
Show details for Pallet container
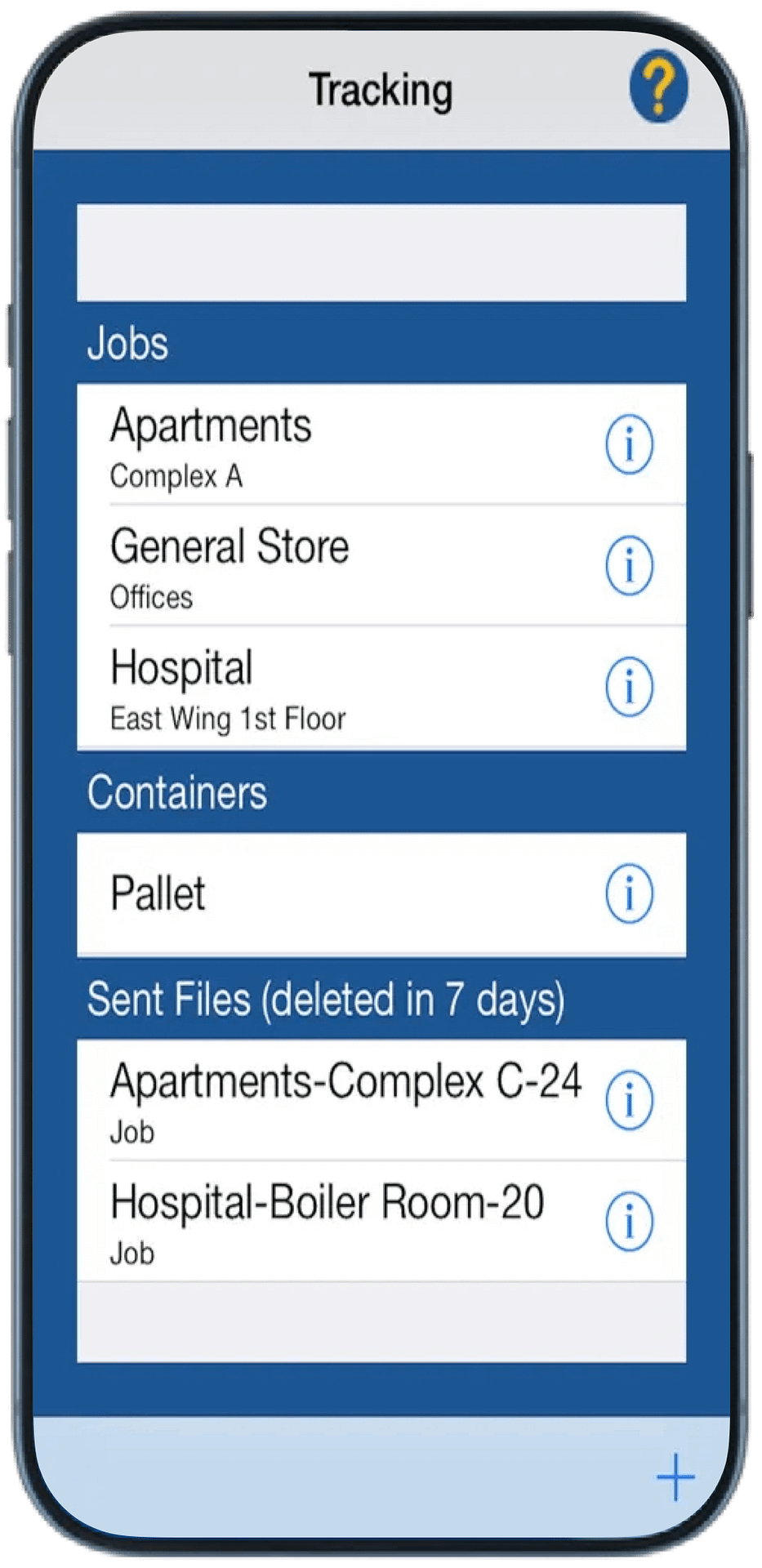click(629, 893)
